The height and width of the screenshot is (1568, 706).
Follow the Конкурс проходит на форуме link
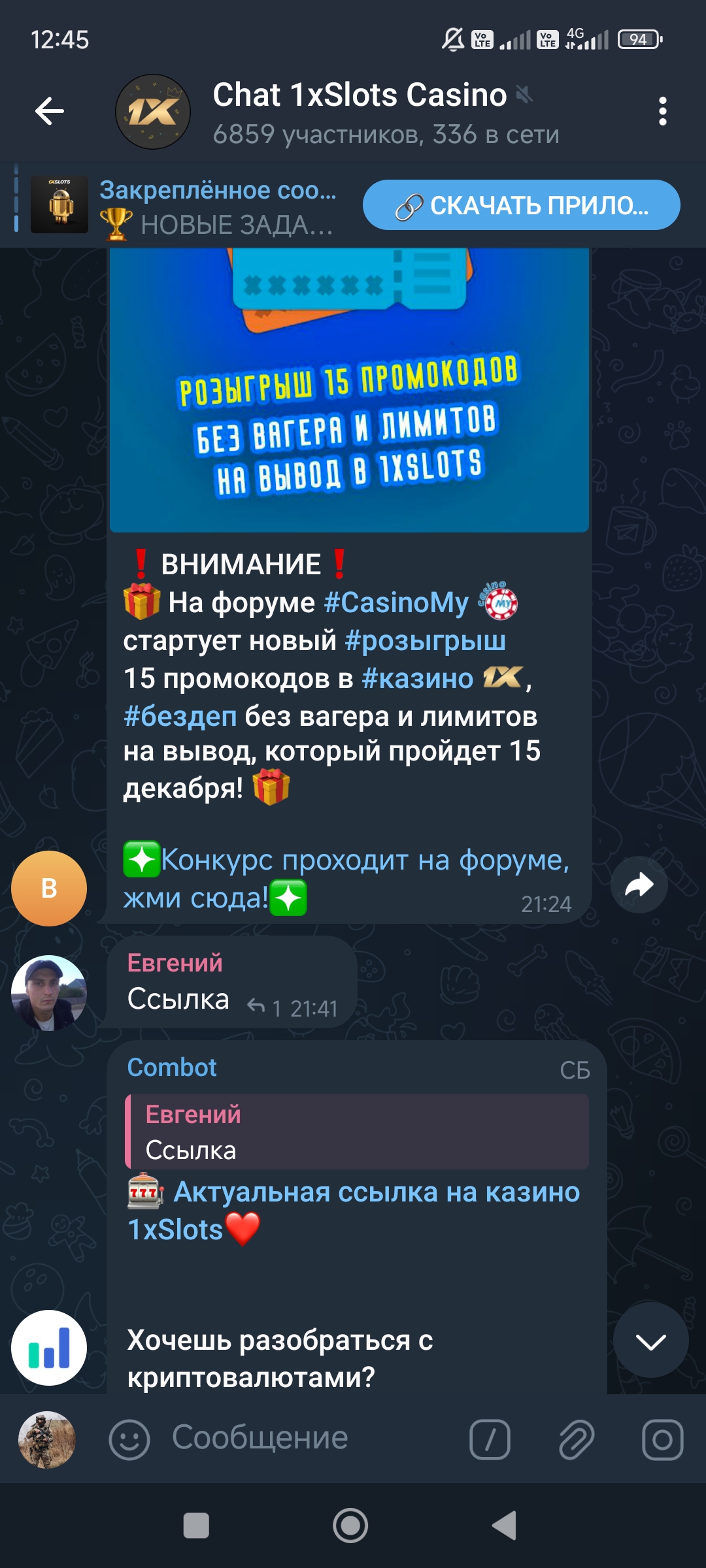(365, 861)
